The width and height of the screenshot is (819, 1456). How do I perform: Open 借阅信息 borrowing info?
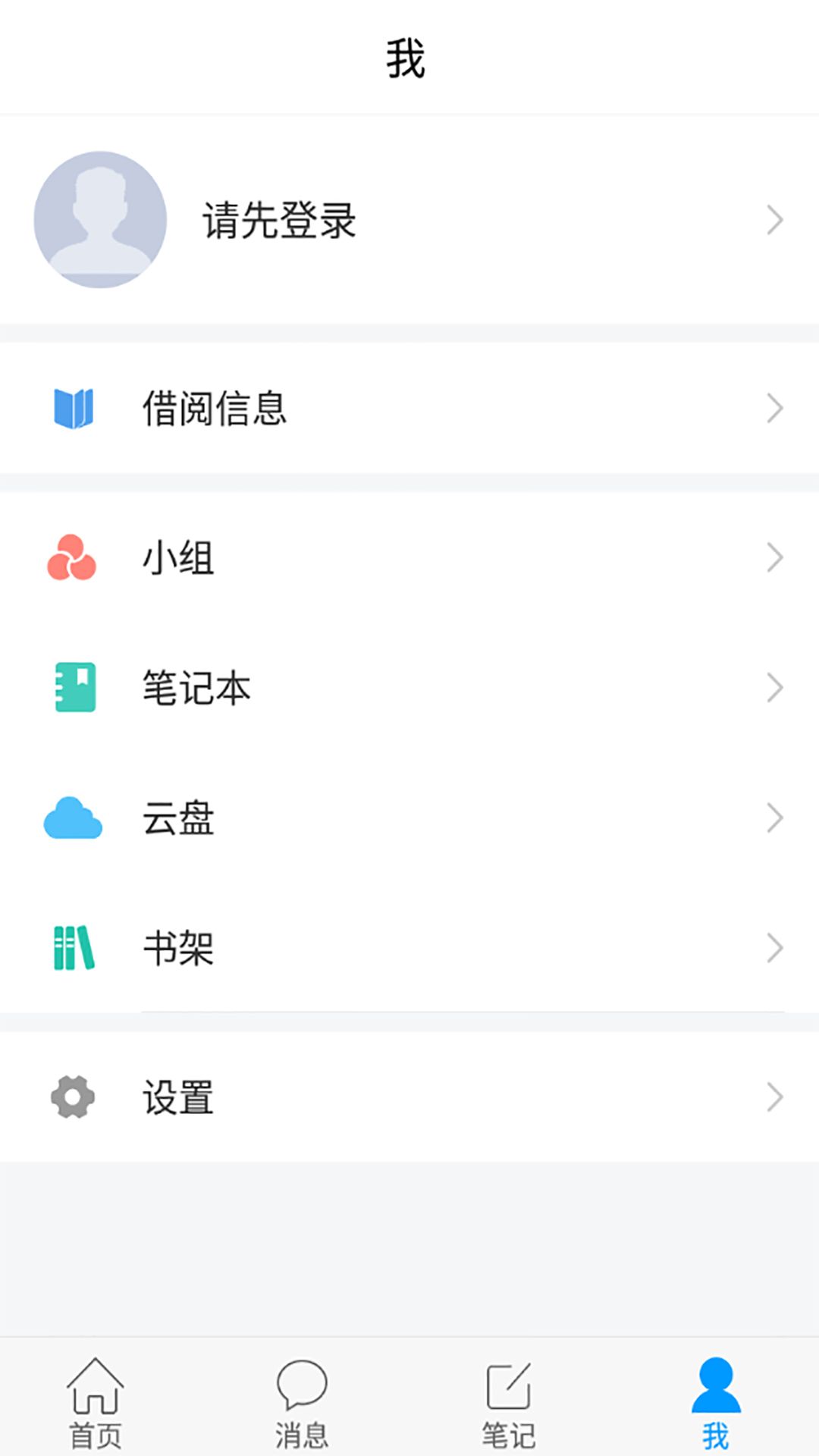click(409, 408)
